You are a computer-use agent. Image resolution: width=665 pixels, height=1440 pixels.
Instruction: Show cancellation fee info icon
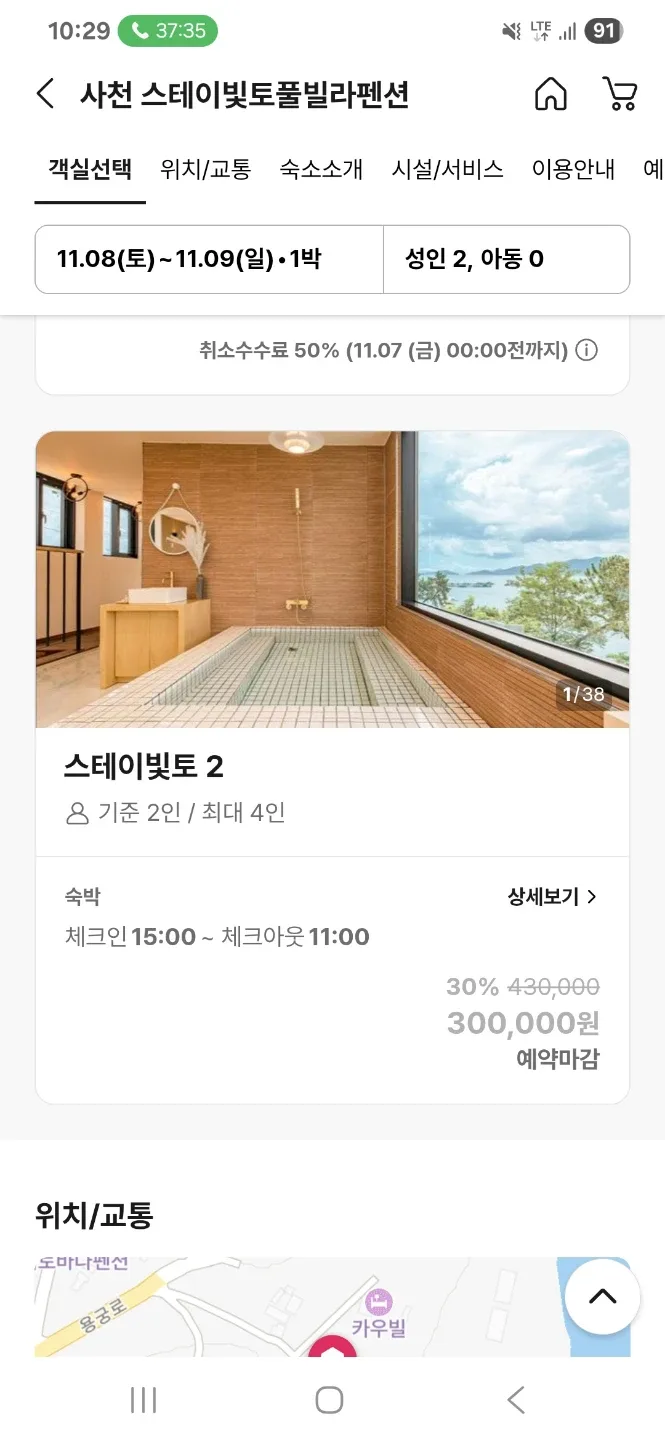(x=587, y=351)
